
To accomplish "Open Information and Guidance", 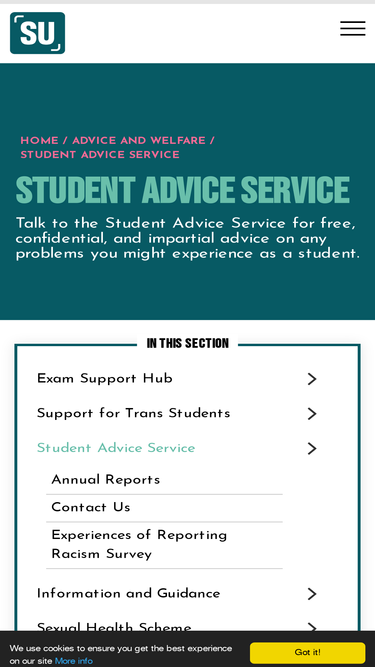I will click(128, 593).
